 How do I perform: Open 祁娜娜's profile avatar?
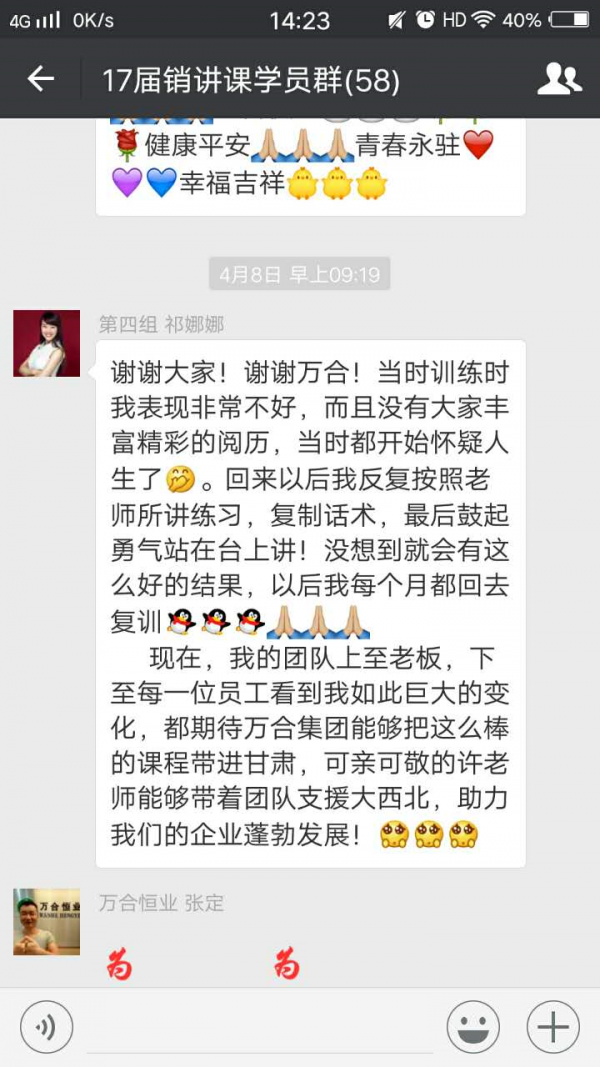46,343
